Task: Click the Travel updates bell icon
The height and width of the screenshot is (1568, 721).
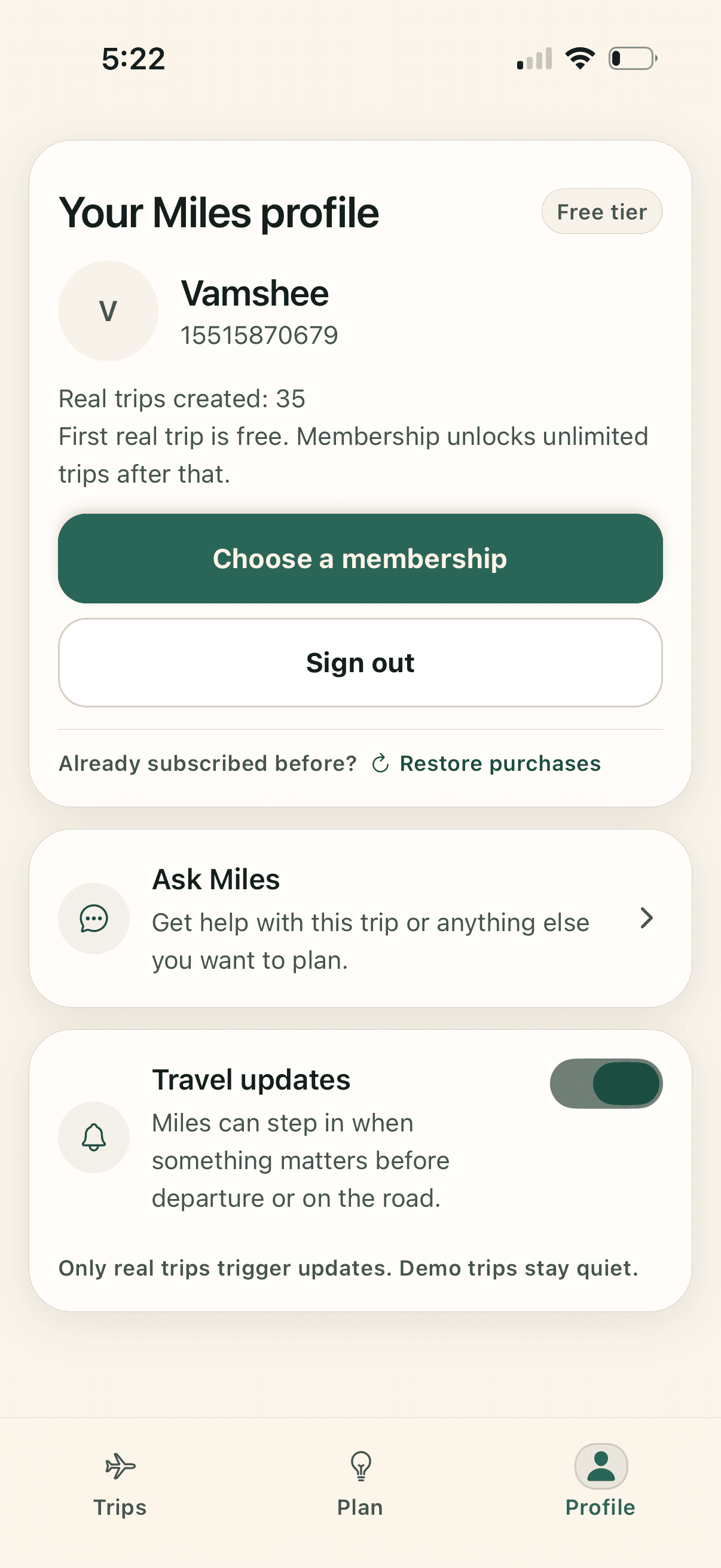Action: pyautogui.click(x=93, y=1137)
